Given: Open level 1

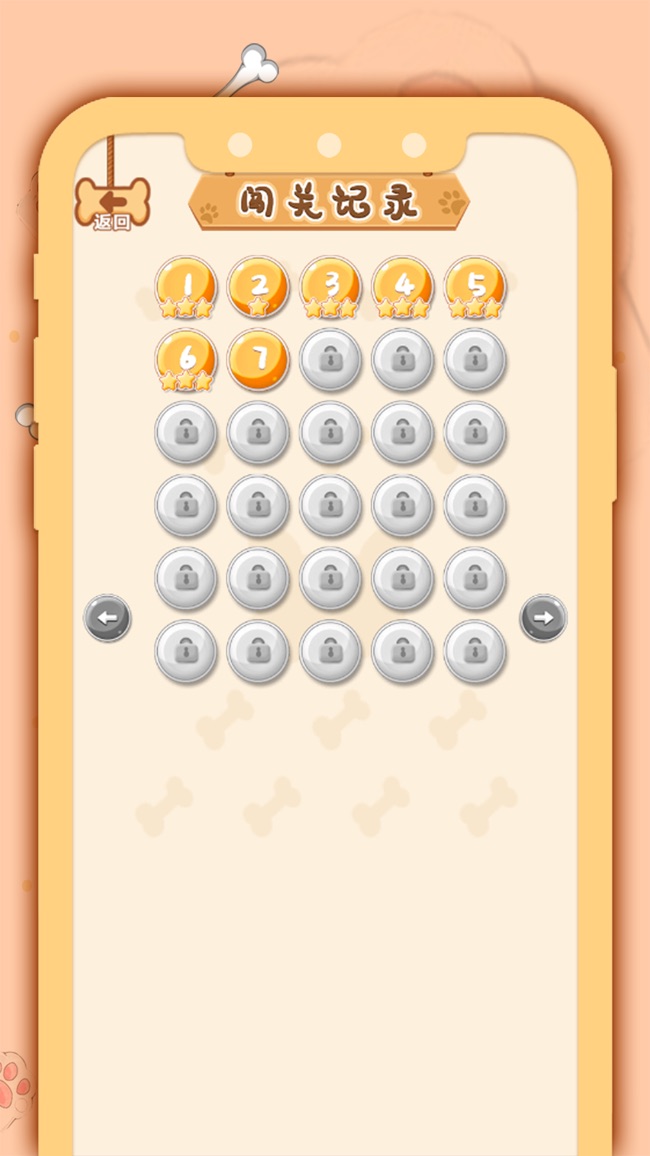Looking at the screenshot, I should pos(186,286).
